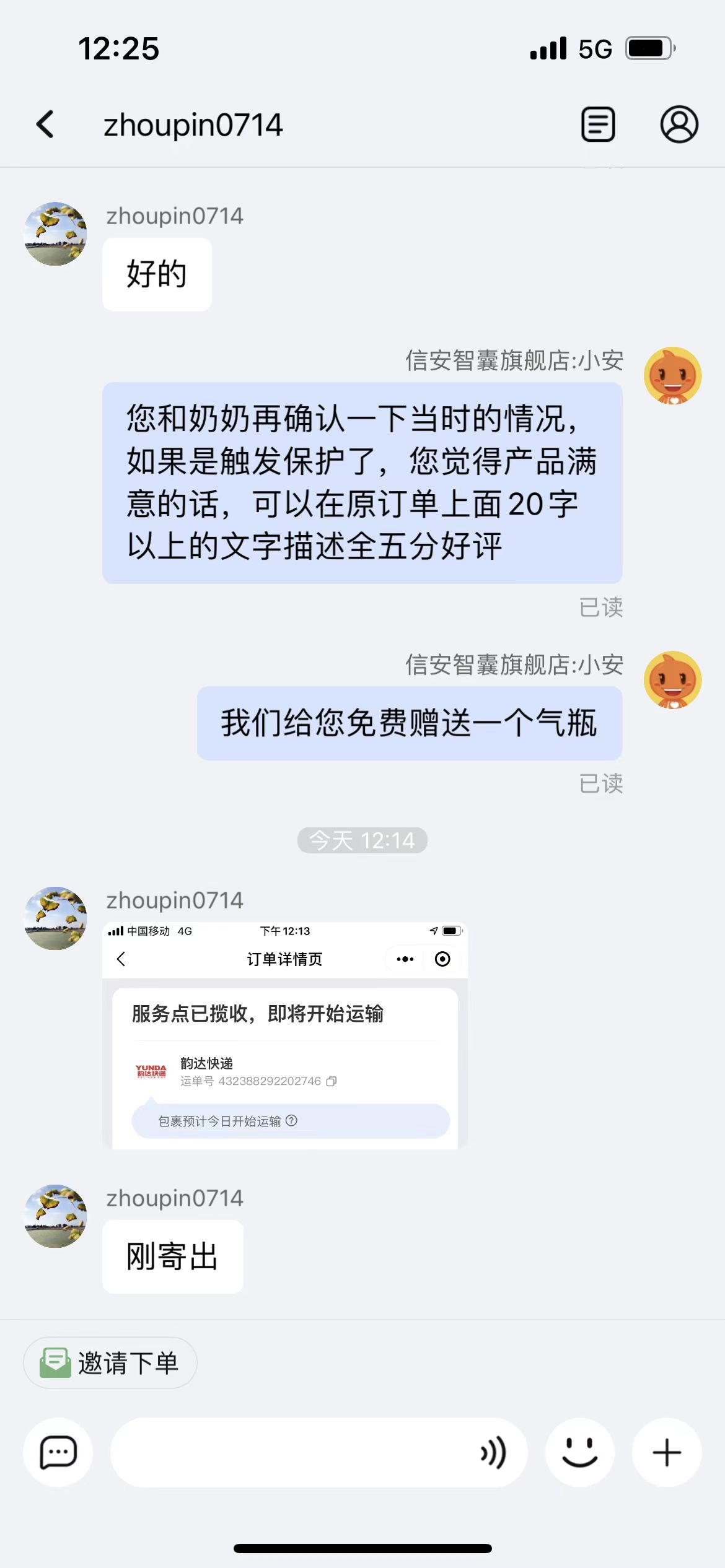Tap 小安's avatar beside the 气瓶 message
The height and width of the screenshot is (1568, 725).
672,680
